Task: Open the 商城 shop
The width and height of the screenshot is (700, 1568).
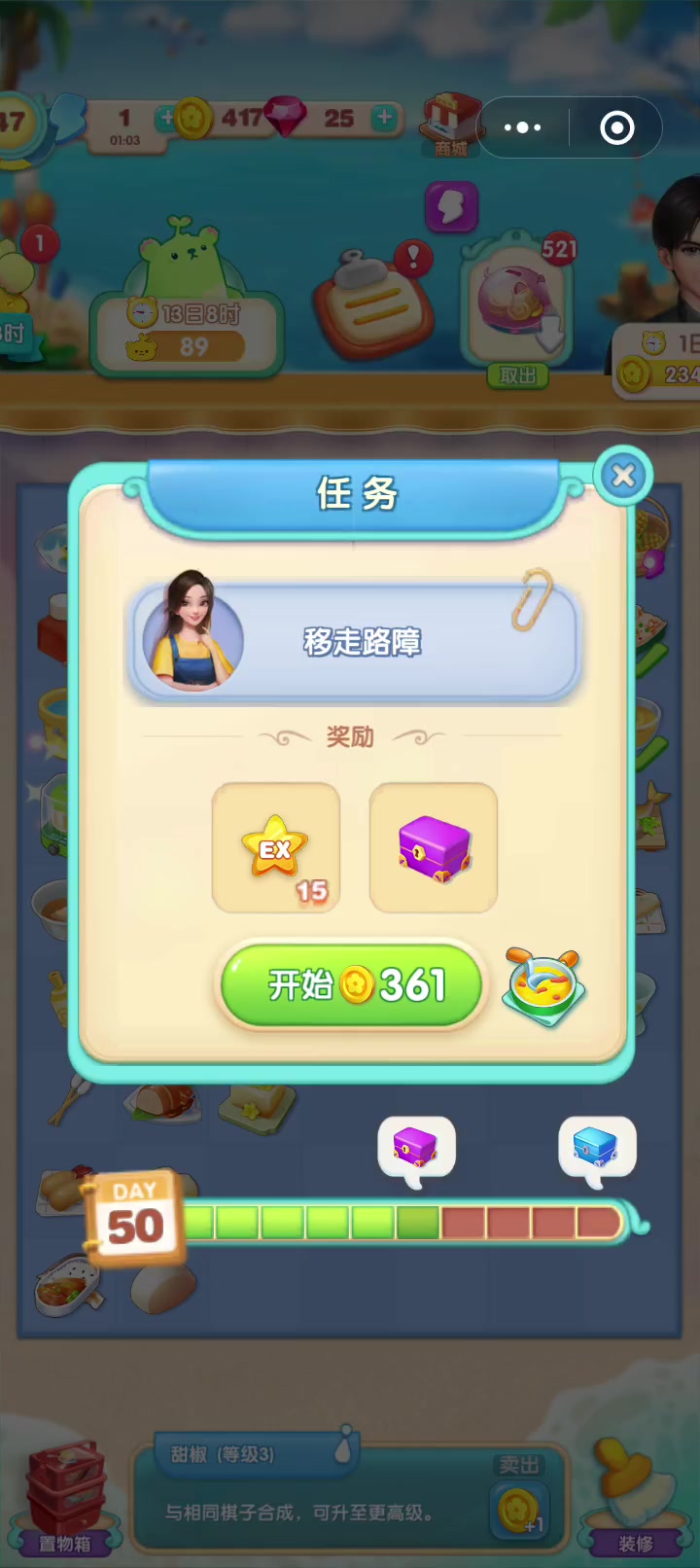Action: pyautogui.click(x=451, y=125)
